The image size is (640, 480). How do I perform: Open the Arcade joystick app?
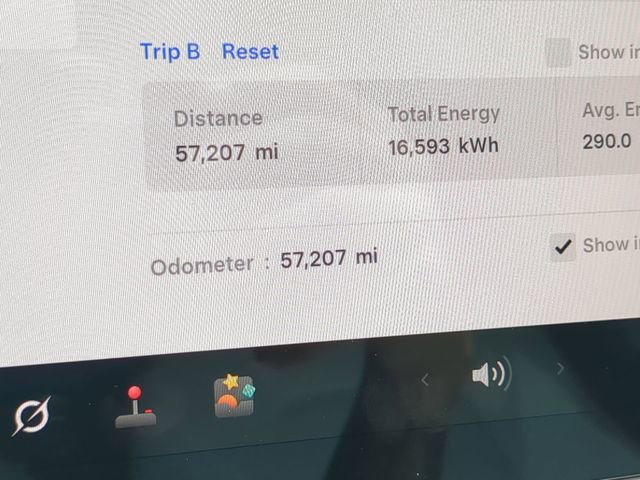[135, 407]
